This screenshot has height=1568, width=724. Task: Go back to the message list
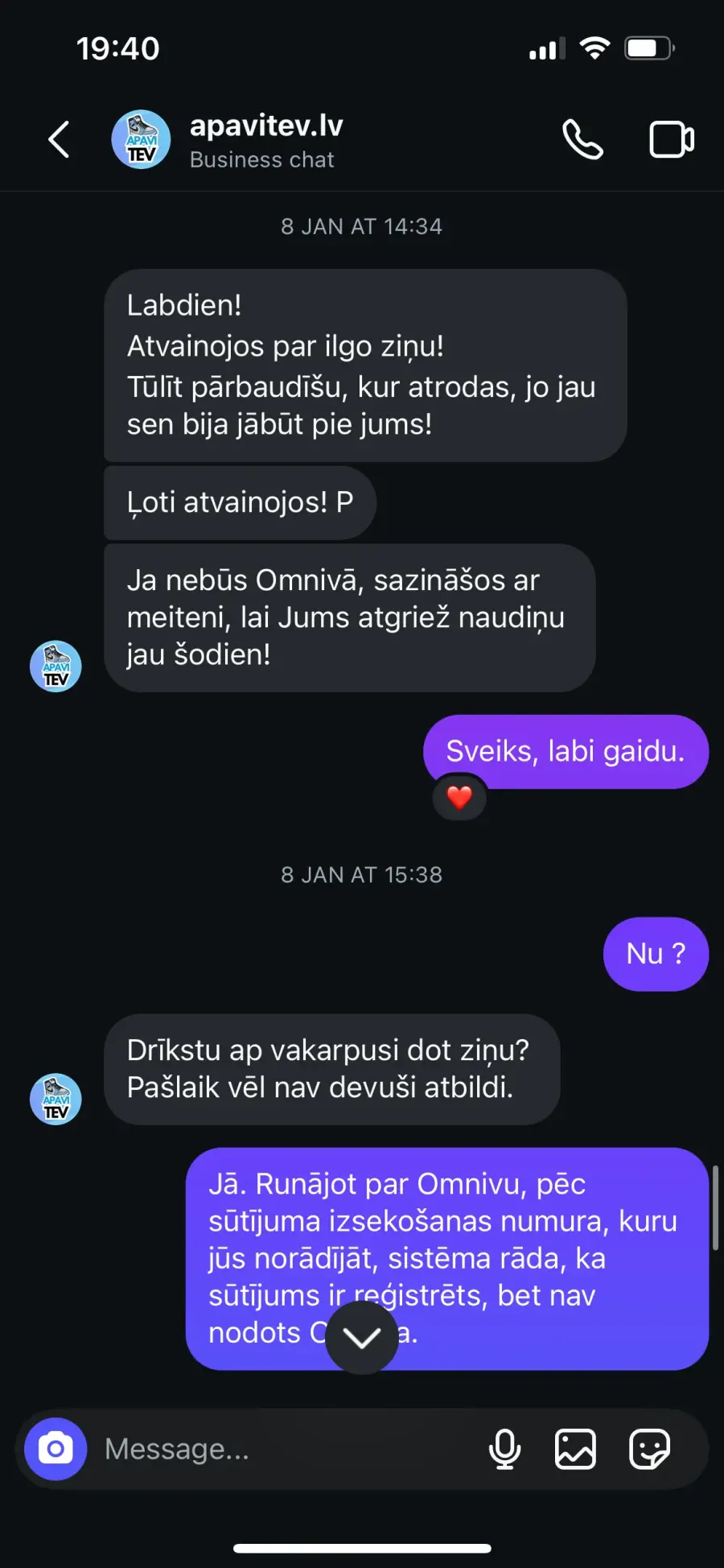(x=59, y=140)
